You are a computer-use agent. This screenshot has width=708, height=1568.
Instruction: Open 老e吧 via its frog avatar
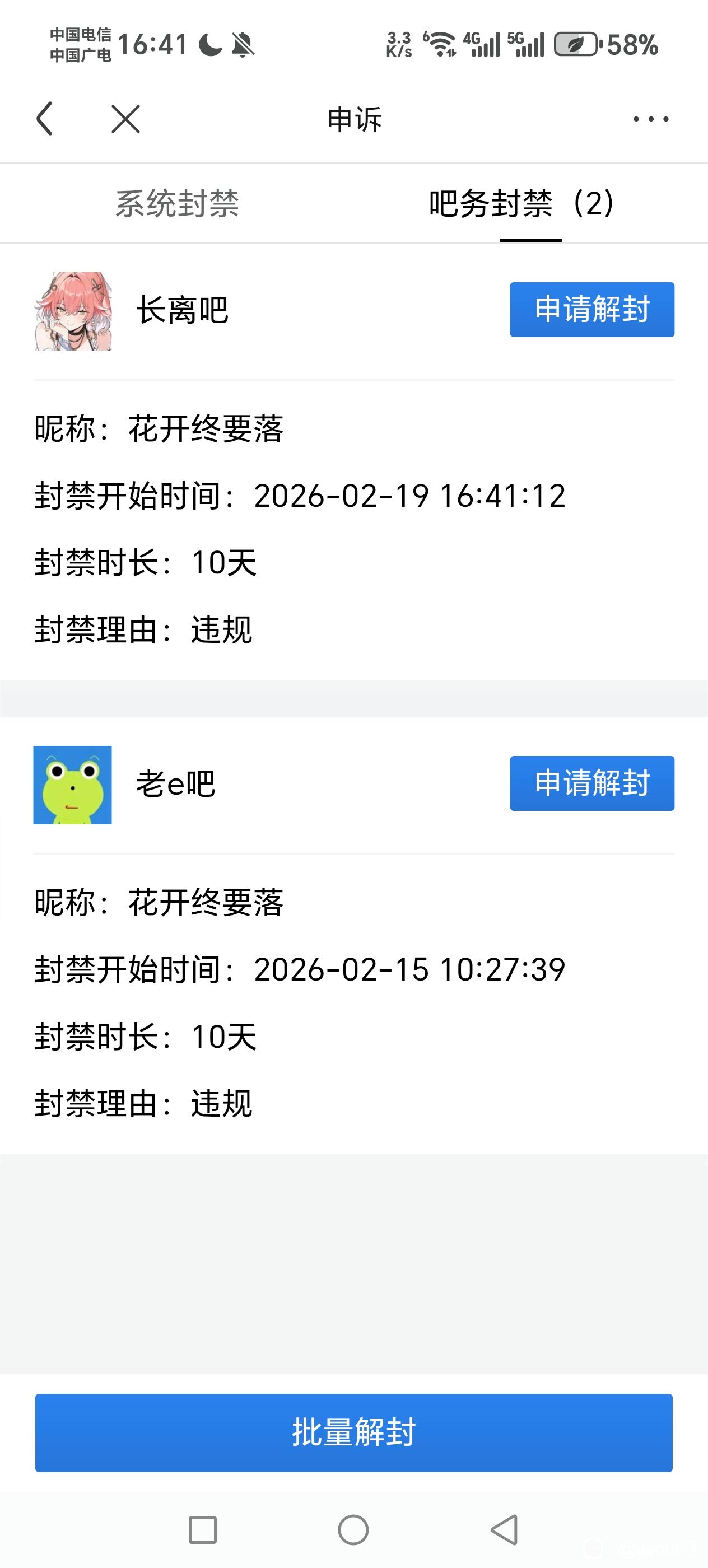[x=72, y=785]
